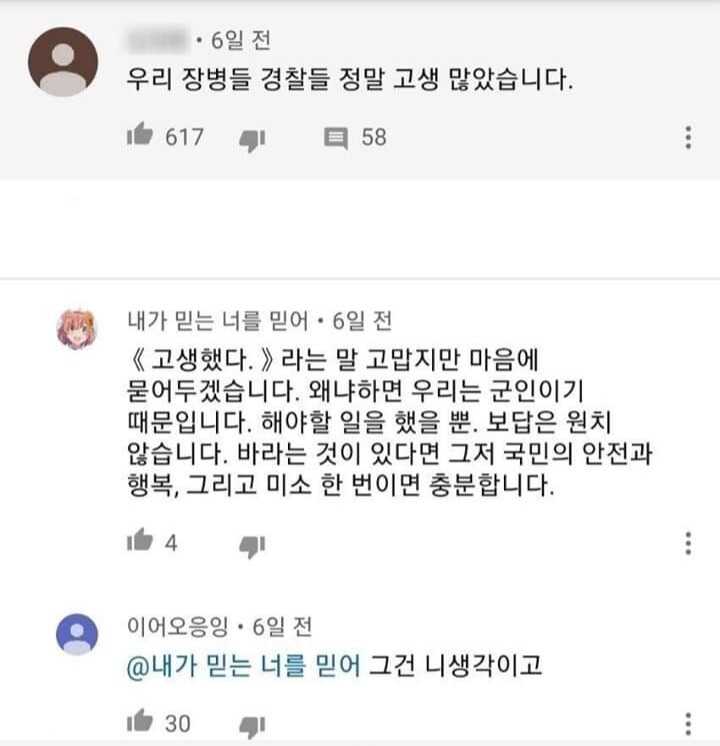
Task: Open overflow menu on 이어오응잉's reply
Action: point(688,722)
